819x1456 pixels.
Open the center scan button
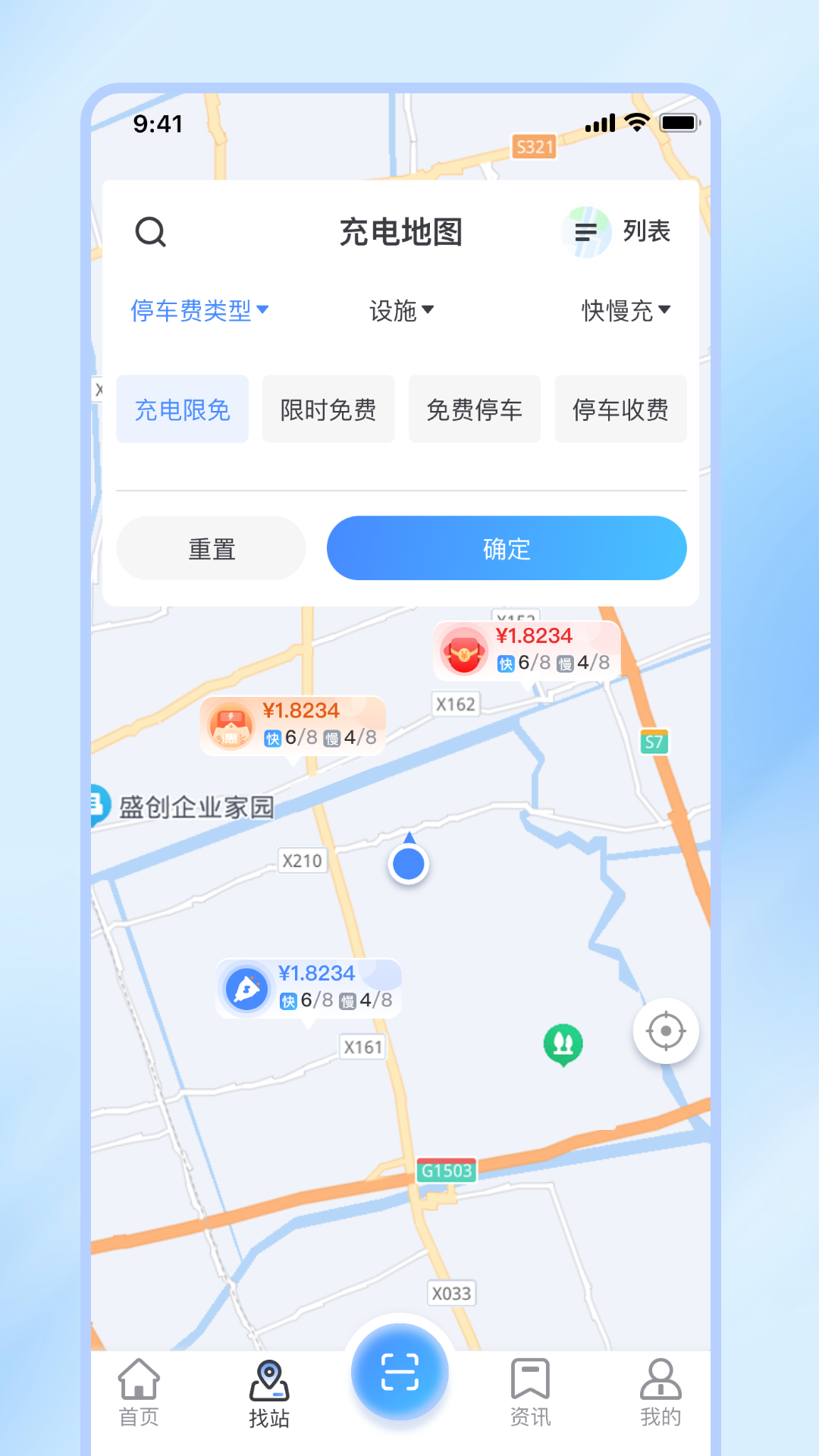click(x=400, y=1373)
